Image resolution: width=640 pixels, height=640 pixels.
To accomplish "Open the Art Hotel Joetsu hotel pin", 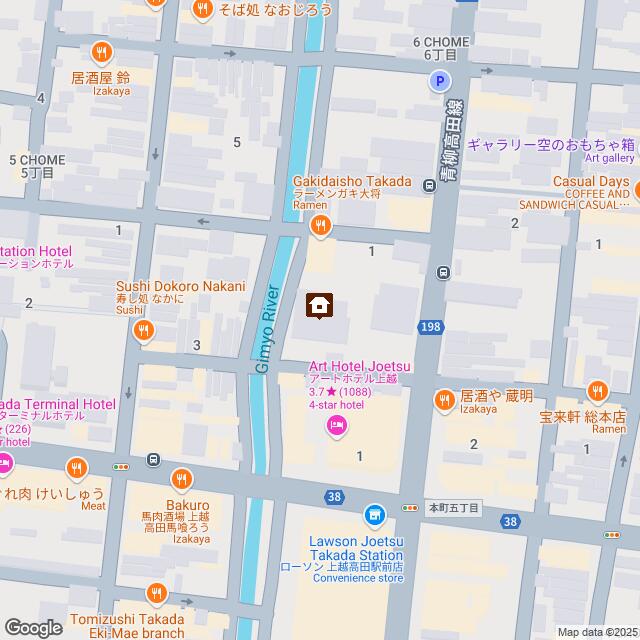I will pos(337,428).
